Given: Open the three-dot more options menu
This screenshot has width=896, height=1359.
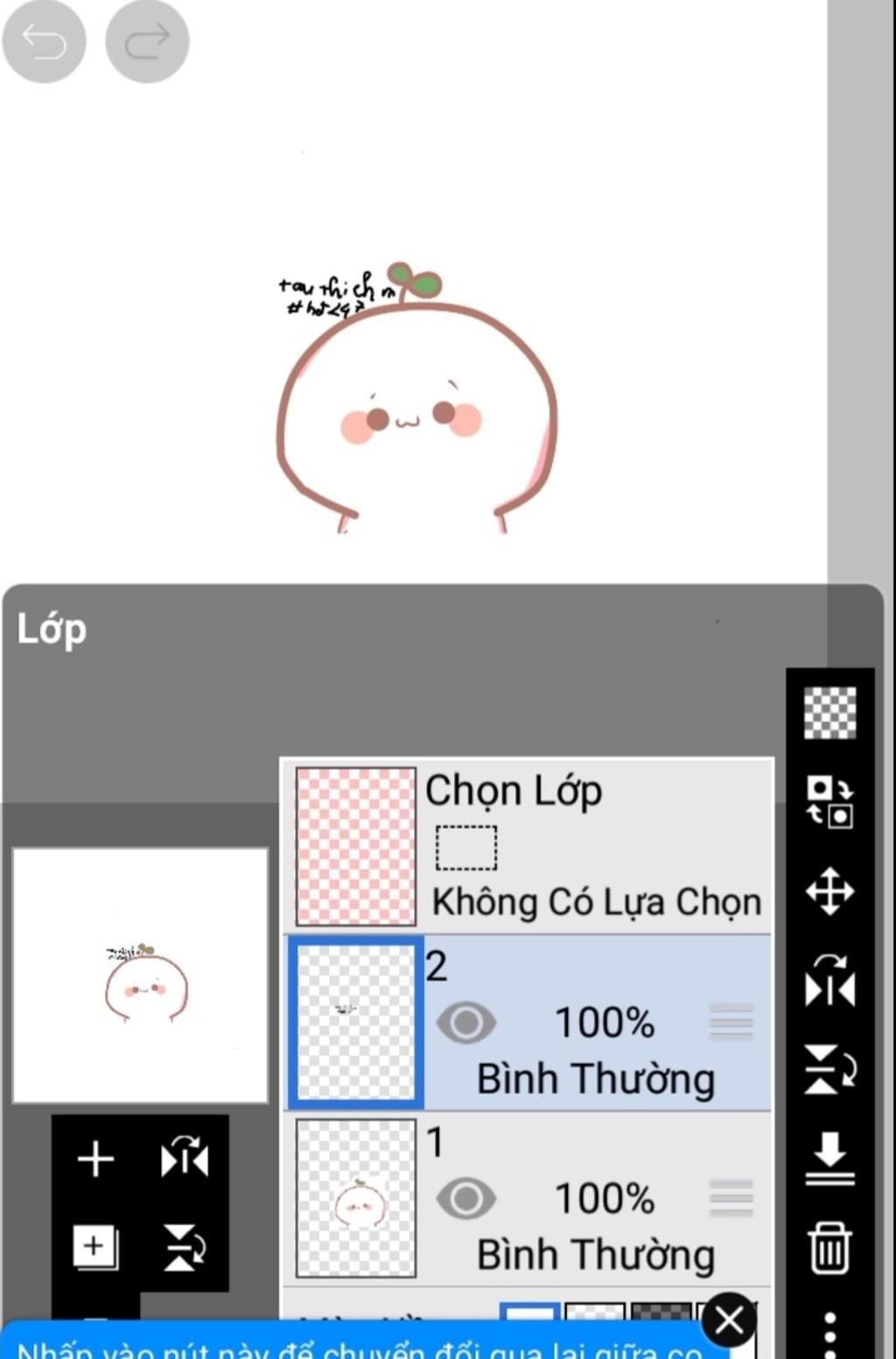Looking at the screenshot, I should [x=829, y=1332].
